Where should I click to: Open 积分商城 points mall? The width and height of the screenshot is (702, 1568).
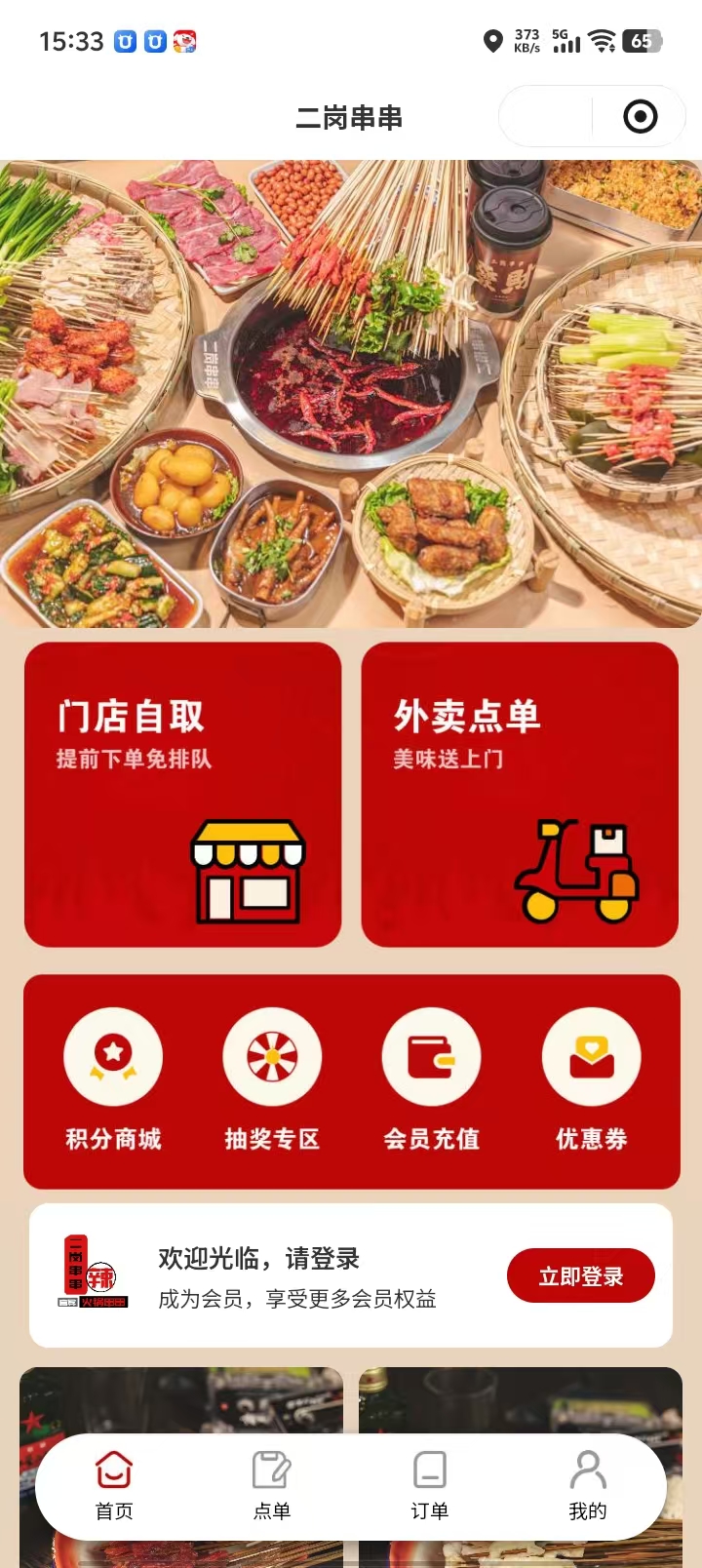tap(113, 1078)
